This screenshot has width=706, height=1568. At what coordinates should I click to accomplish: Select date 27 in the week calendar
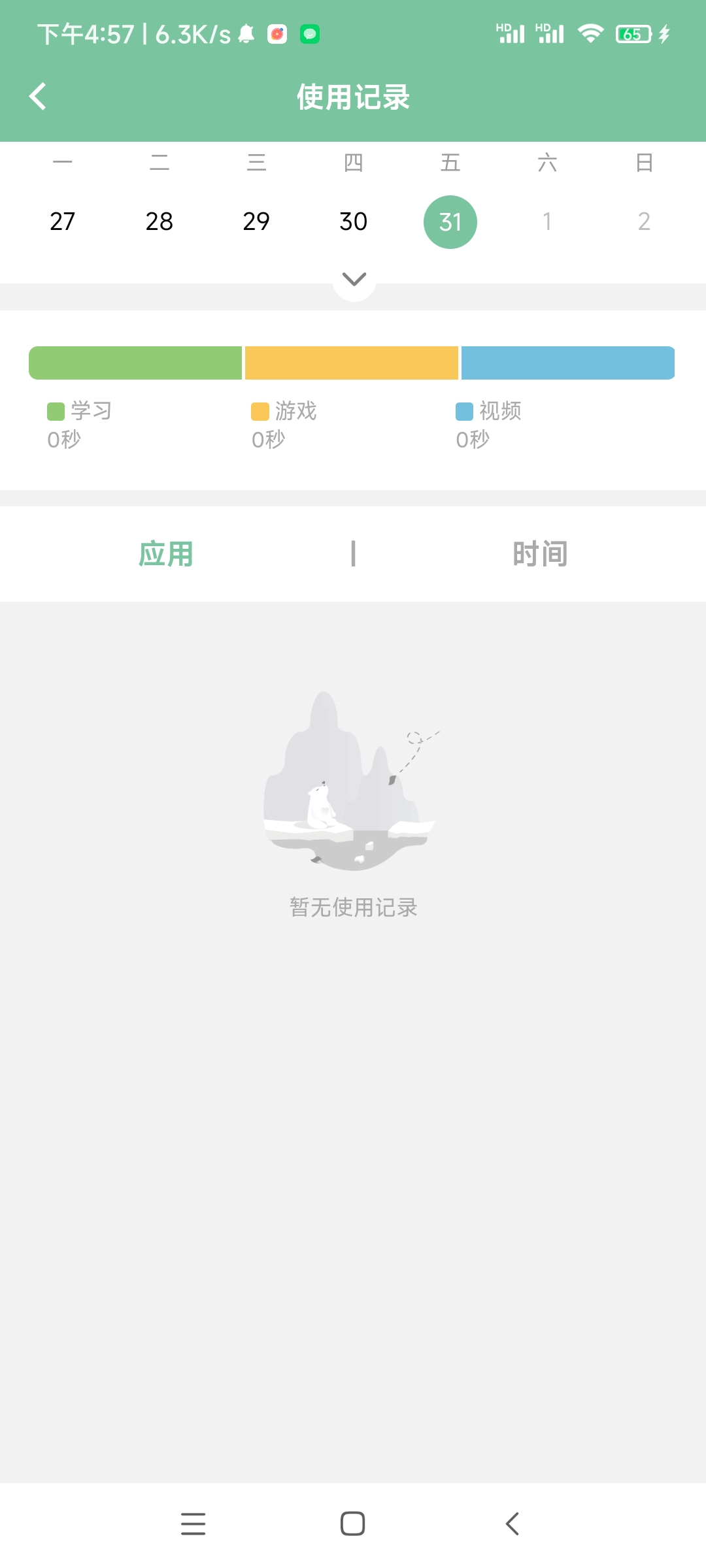62,221
